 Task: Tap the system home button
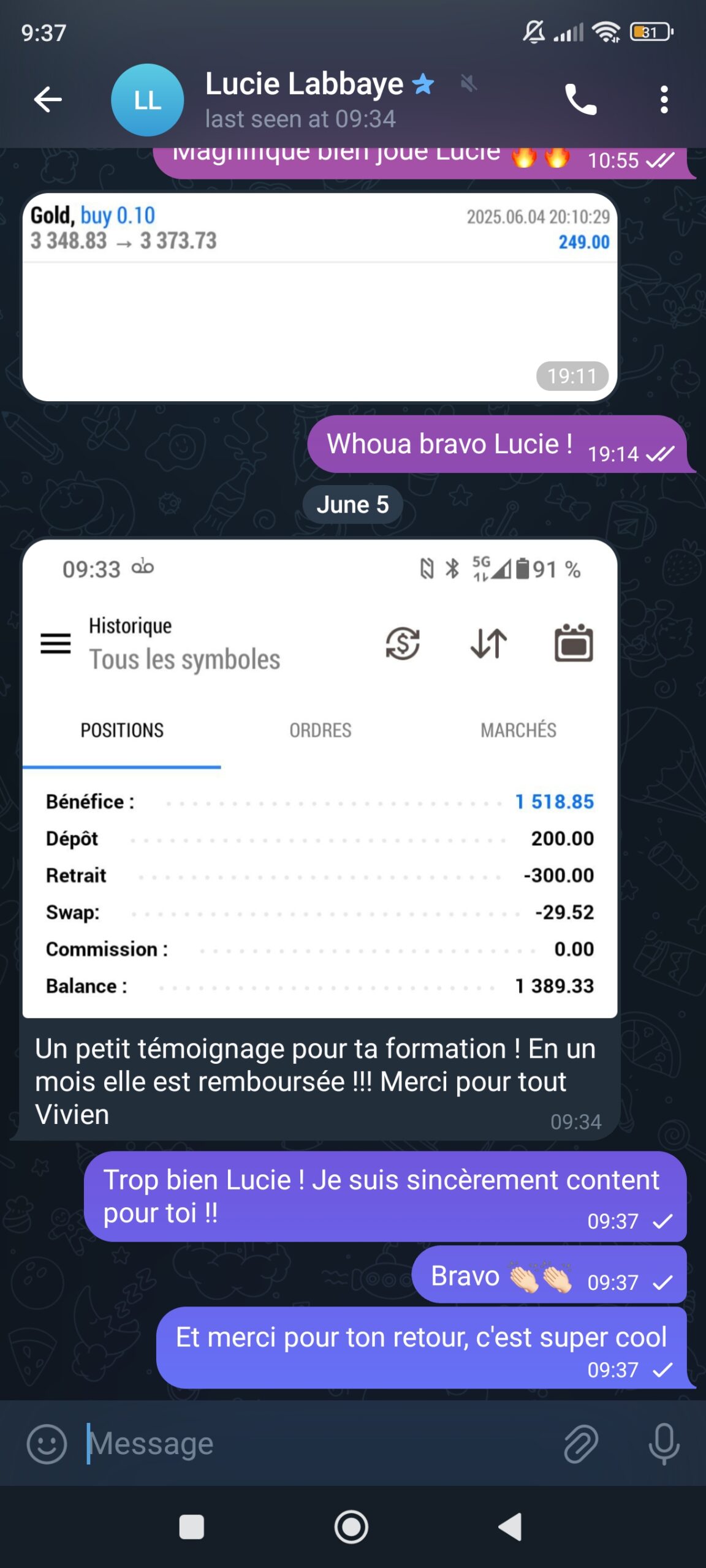[x=351, y=1526]
